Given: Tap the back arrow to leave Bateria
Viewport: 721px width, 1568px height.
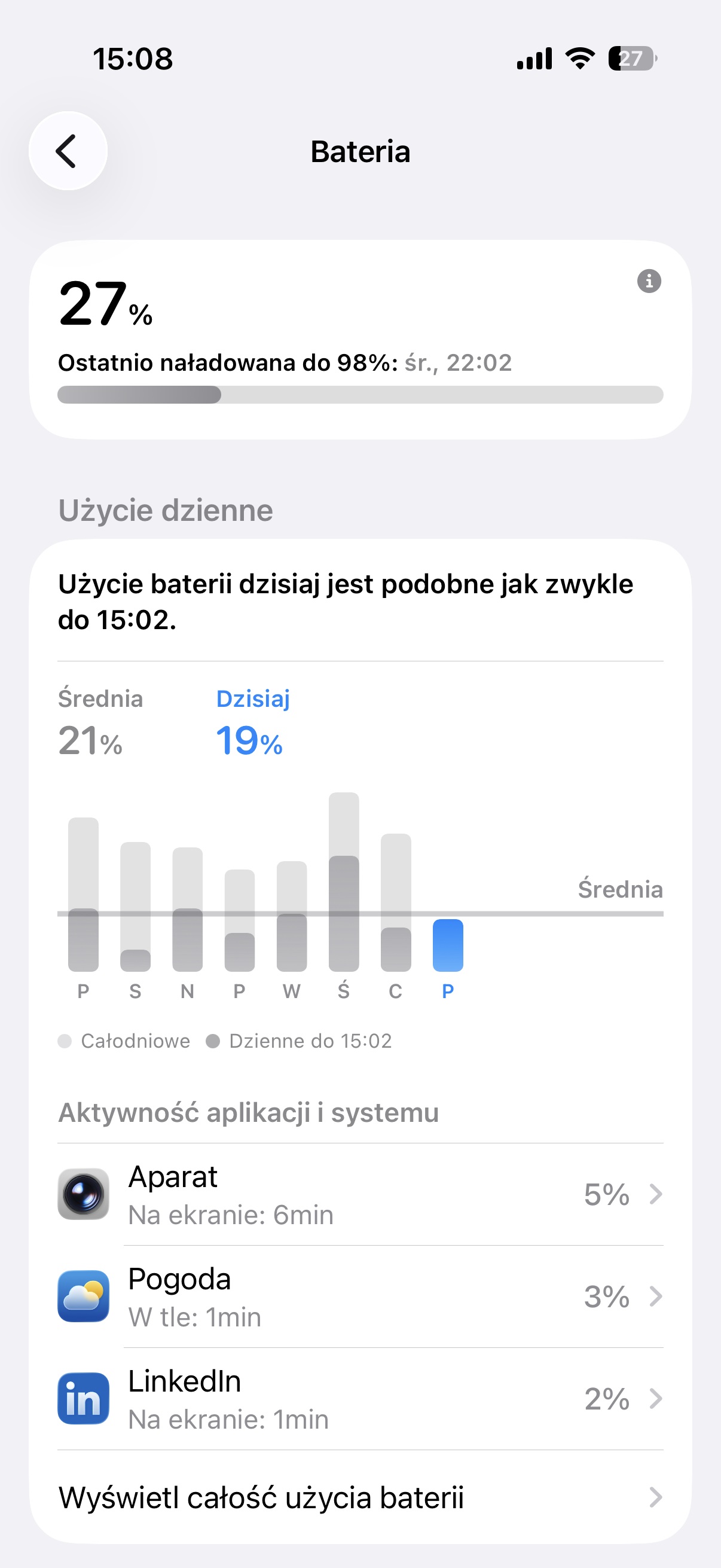Looking at the screenshot, I should pyautogui.click(x=68, y=151).
